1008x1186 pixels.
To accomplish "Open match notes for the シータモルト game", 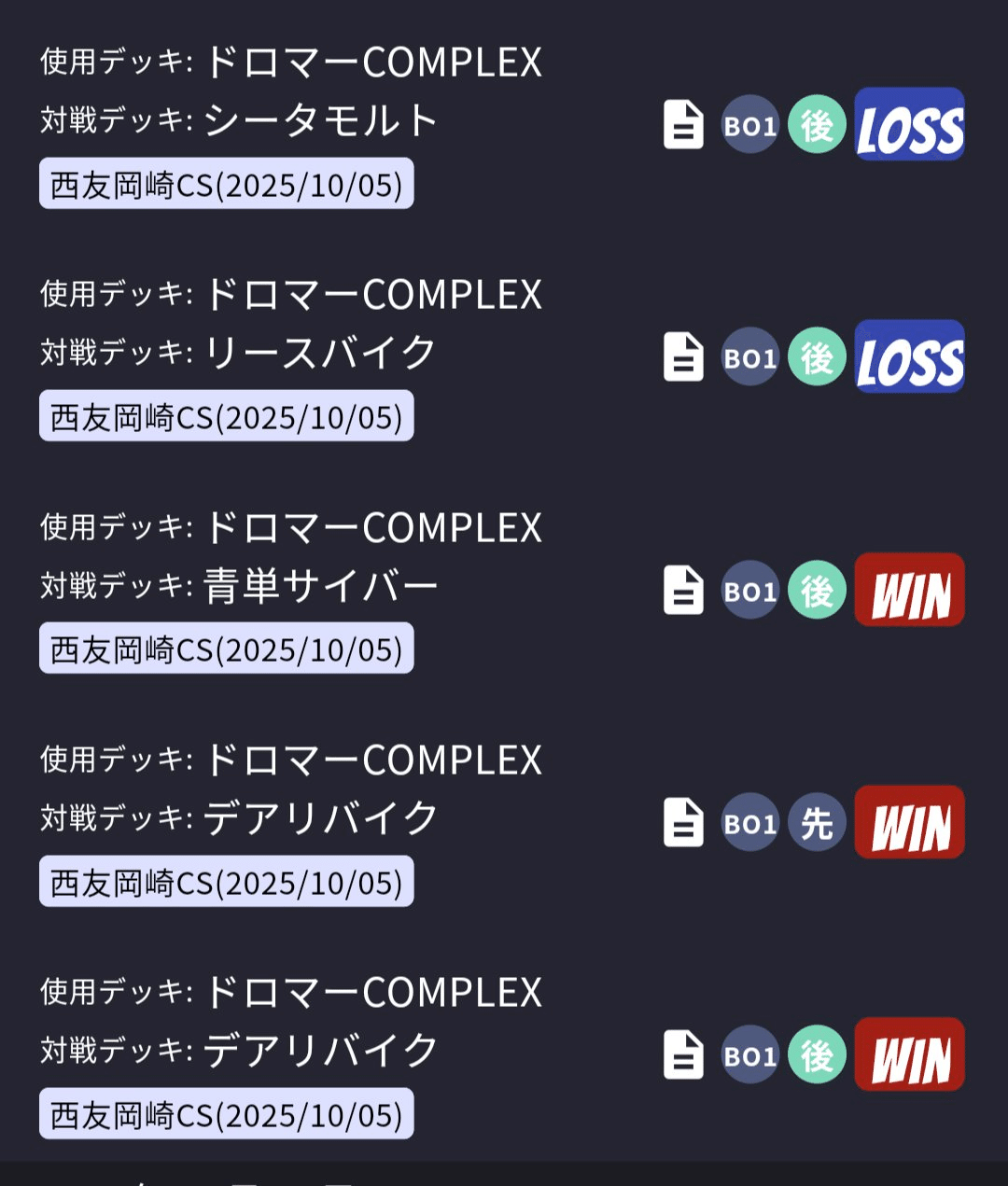I will pos(683,125).
